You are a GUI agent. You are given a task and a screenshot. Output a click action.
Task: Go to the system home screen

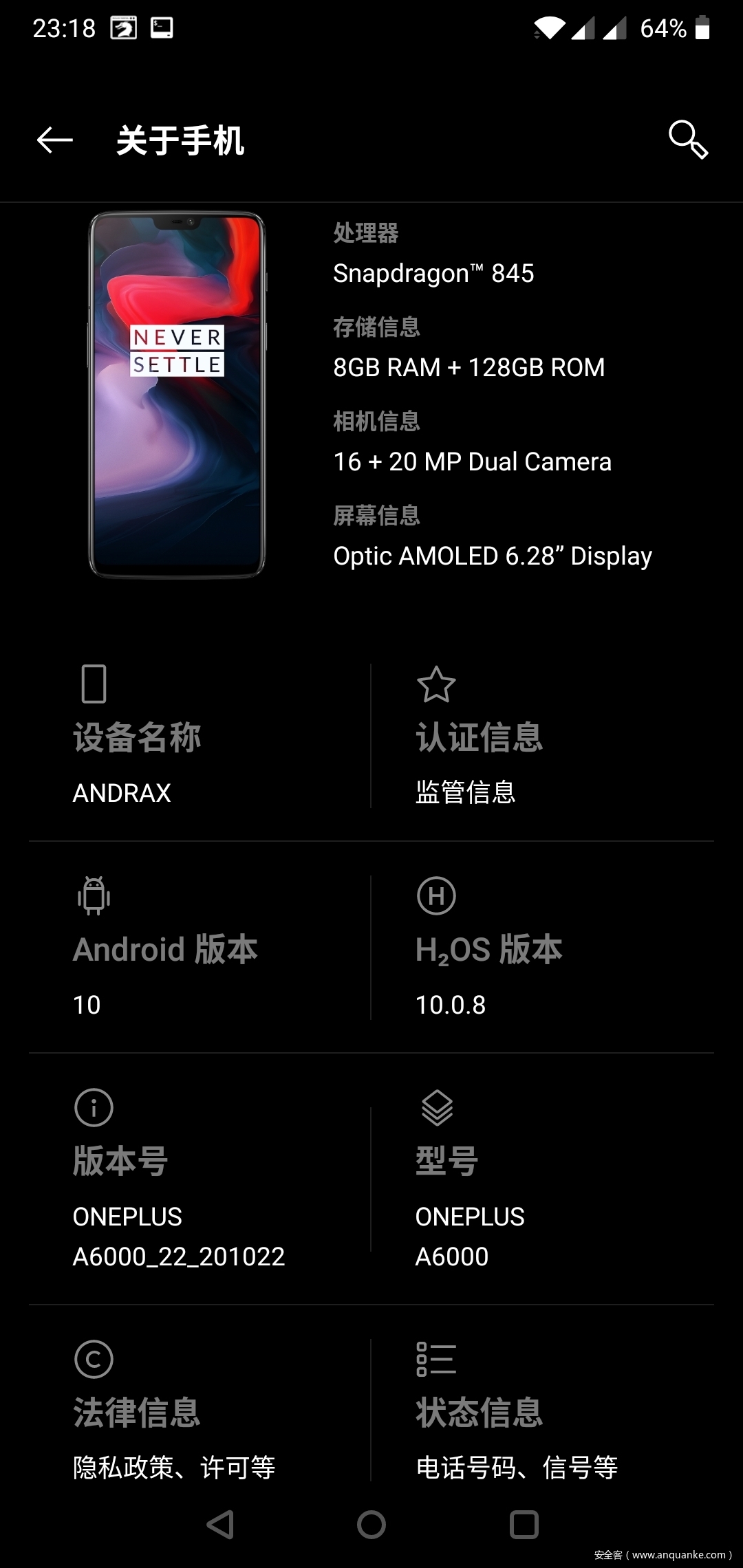tap(371, 1525)
